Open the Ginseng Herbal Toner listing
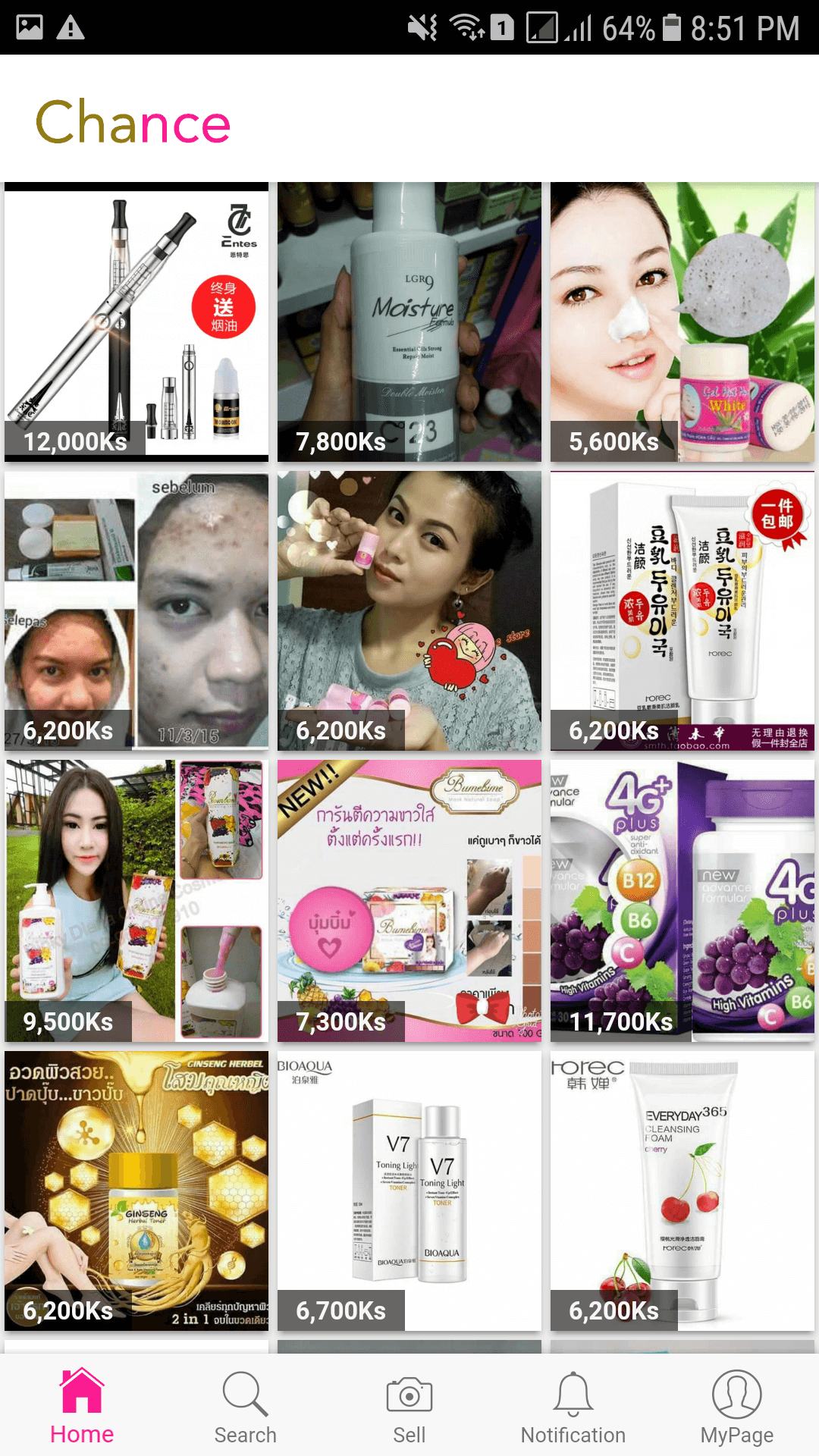The width and height of the screenshot is (819, 1456). 136,1191
